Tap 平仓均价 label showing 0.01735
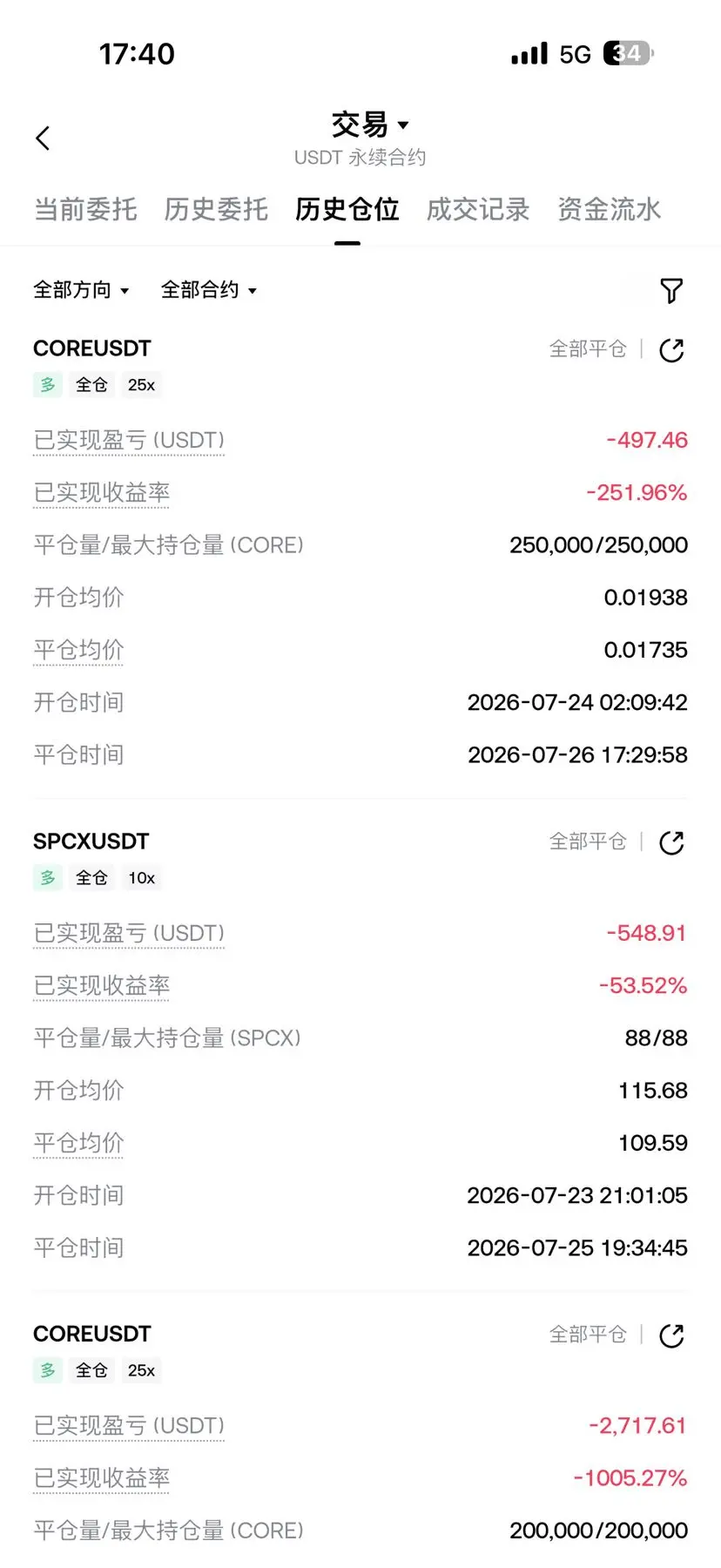The height and width of the screenshot is (1568, 721). (78, 650)
